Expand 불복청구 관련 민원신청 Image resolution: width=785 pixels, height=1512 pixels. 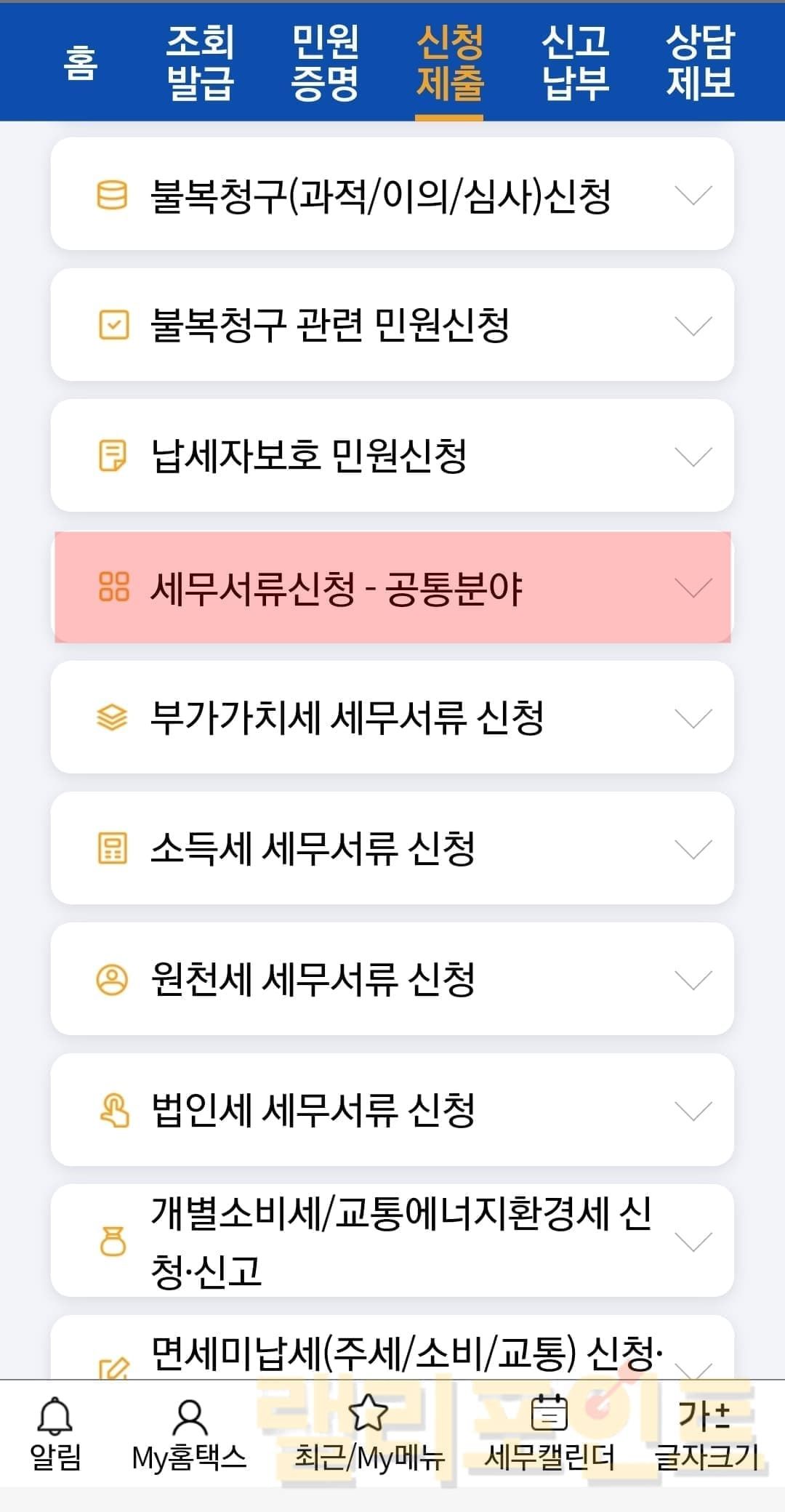pos(392,325)
